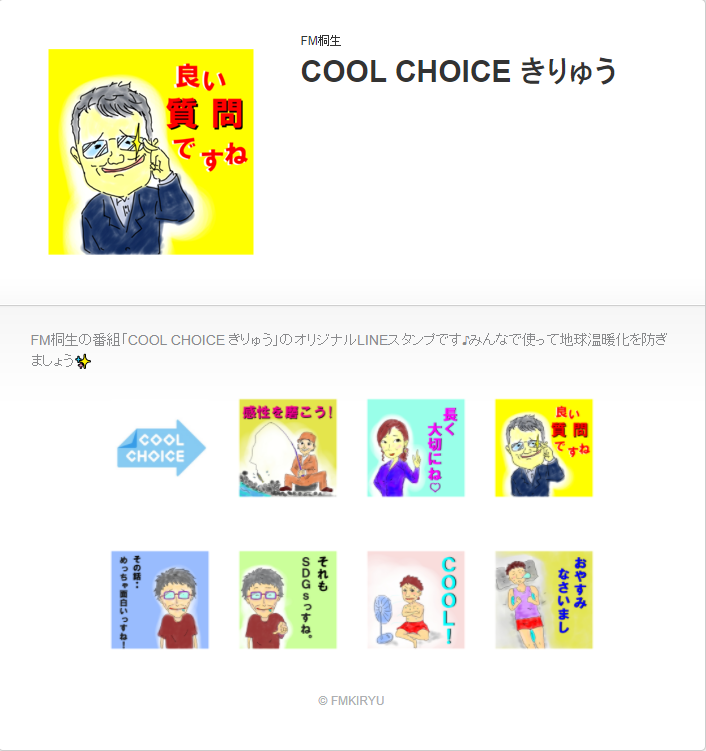This screenshot has height=751, width=706.
Task: Select the それもSDGsっすね sticker
Action: [x=288, y=600]
